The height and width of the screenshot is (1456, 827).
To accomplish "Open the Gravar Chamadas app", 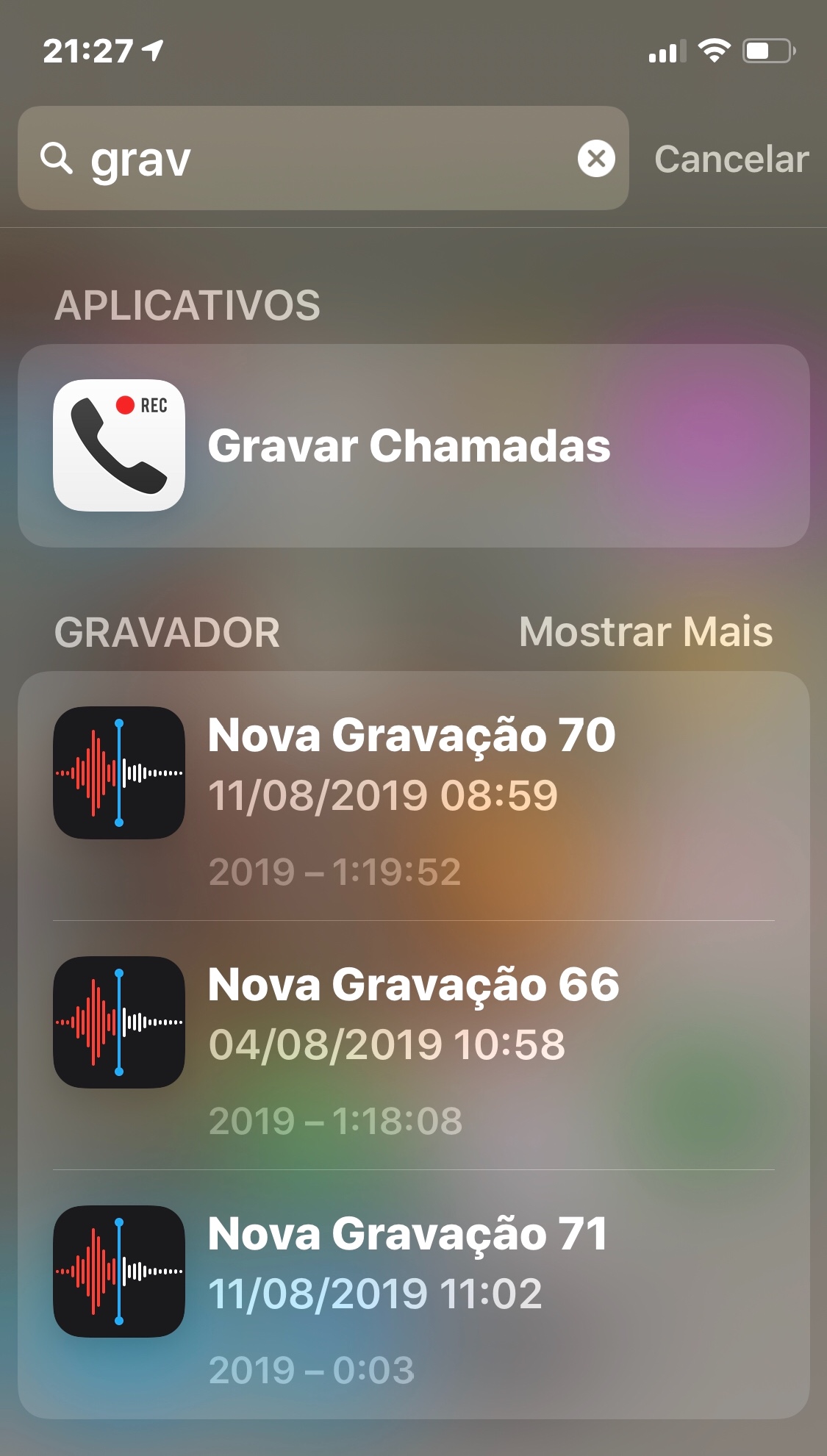I will pos(413,445).
